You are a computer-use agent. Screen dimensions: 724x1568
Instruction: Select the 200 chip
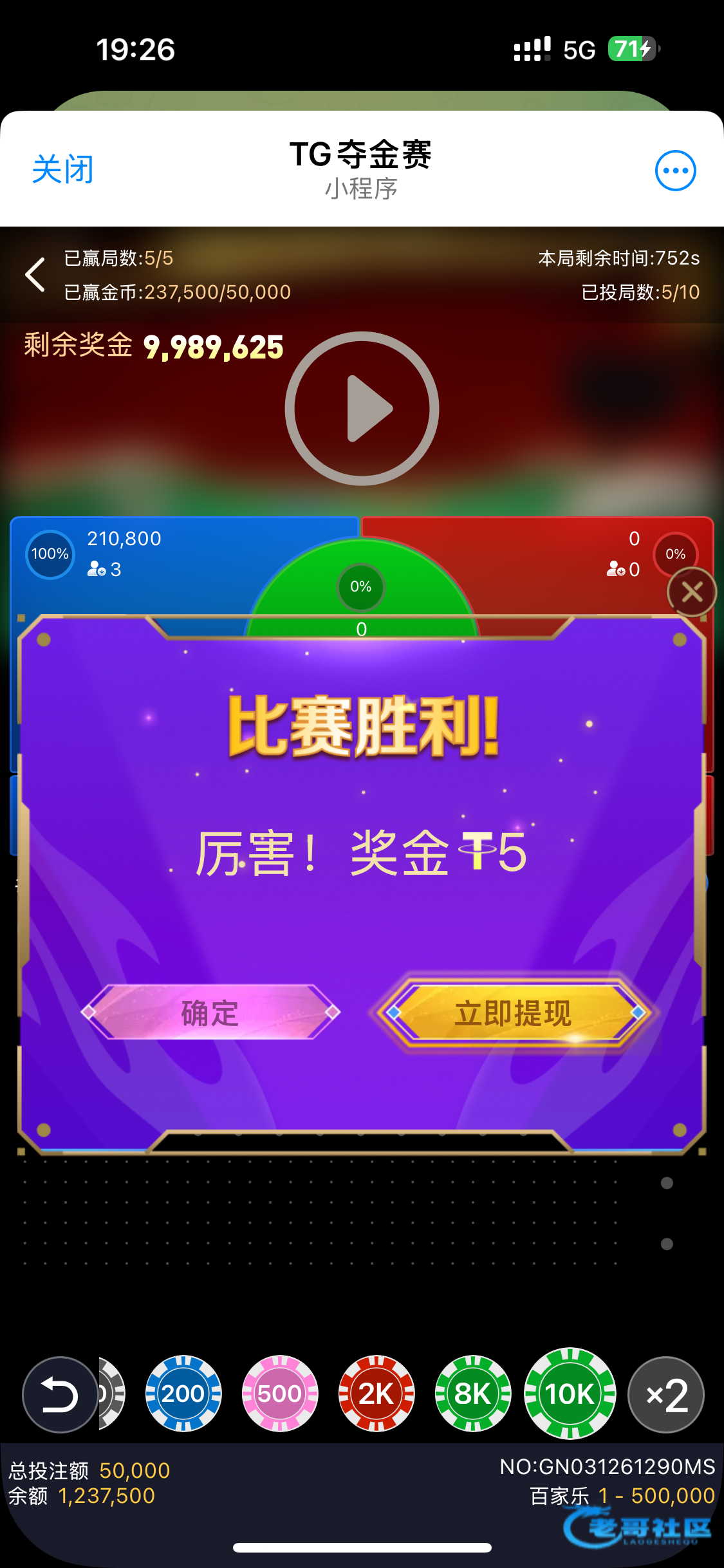click(x=183, y=1394)
